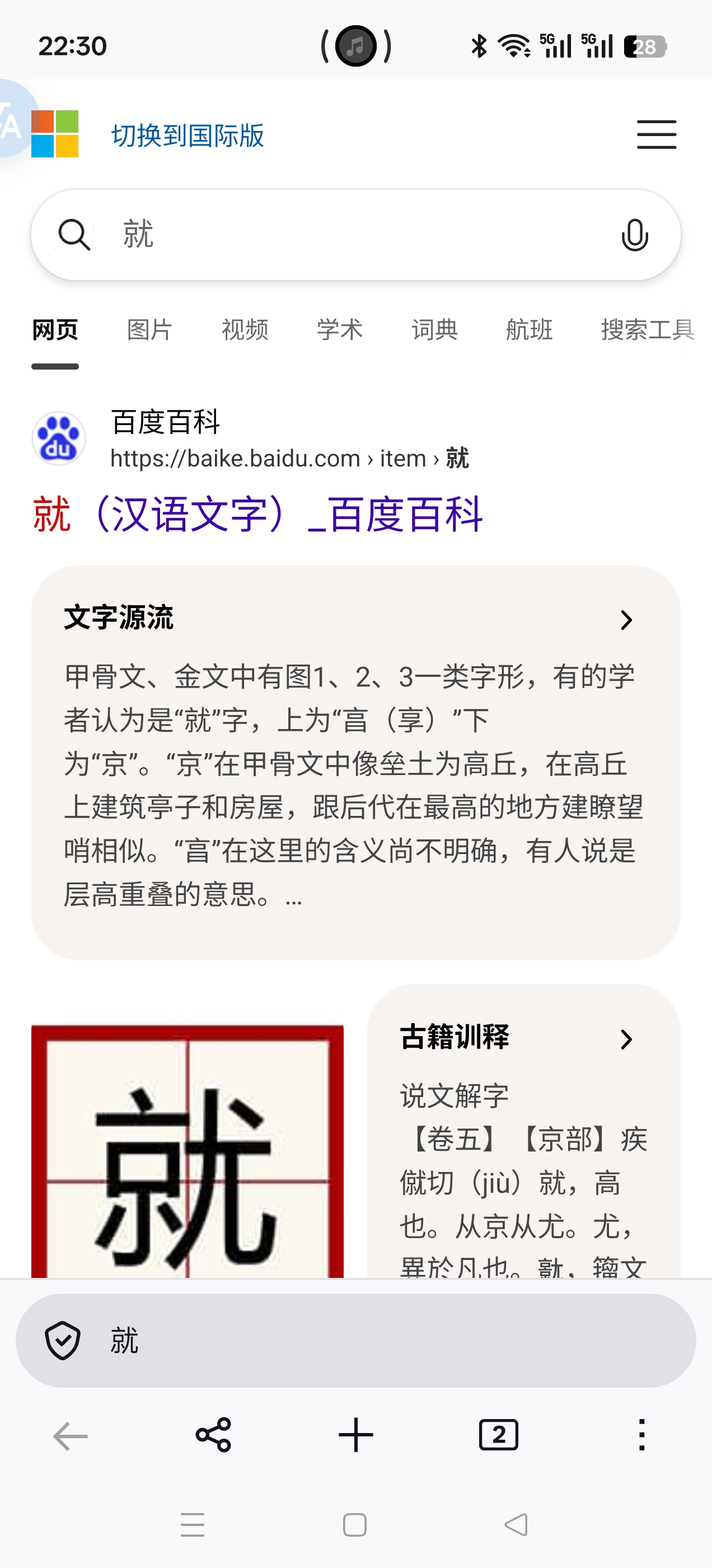View the two open tabs

(x=498, y=1435)
